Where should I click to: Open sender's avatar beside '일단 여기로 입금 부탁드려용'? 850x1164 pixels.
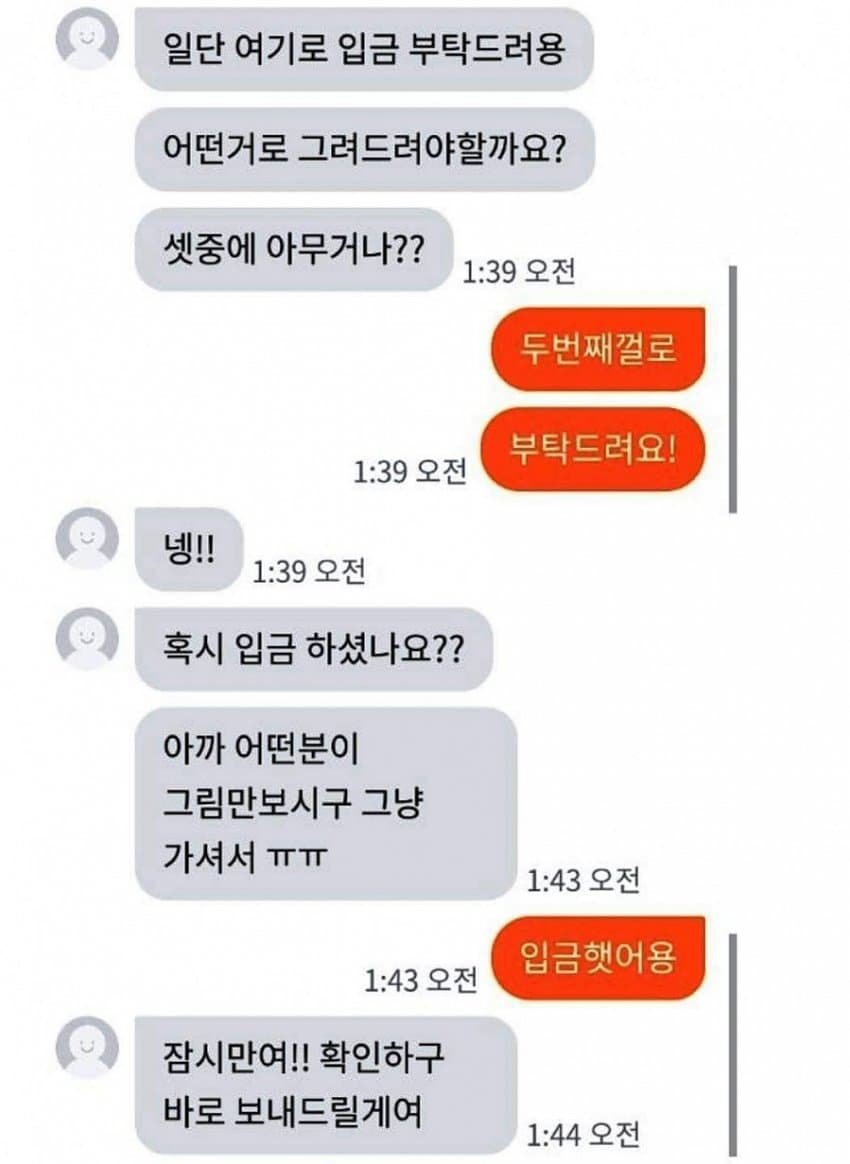[87, 38]
